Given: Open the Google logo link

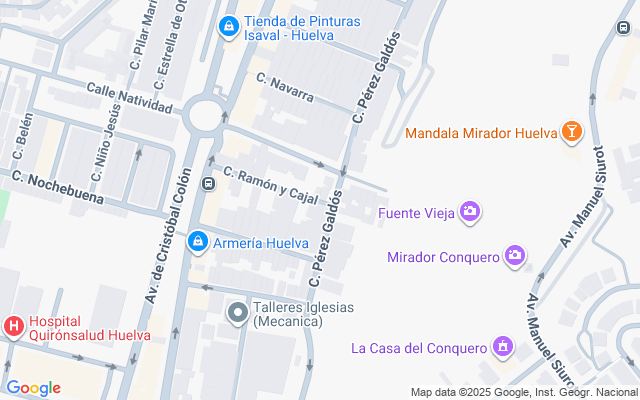Looking at the screenshot, I should pyautogui.click(x=33, y=388).
